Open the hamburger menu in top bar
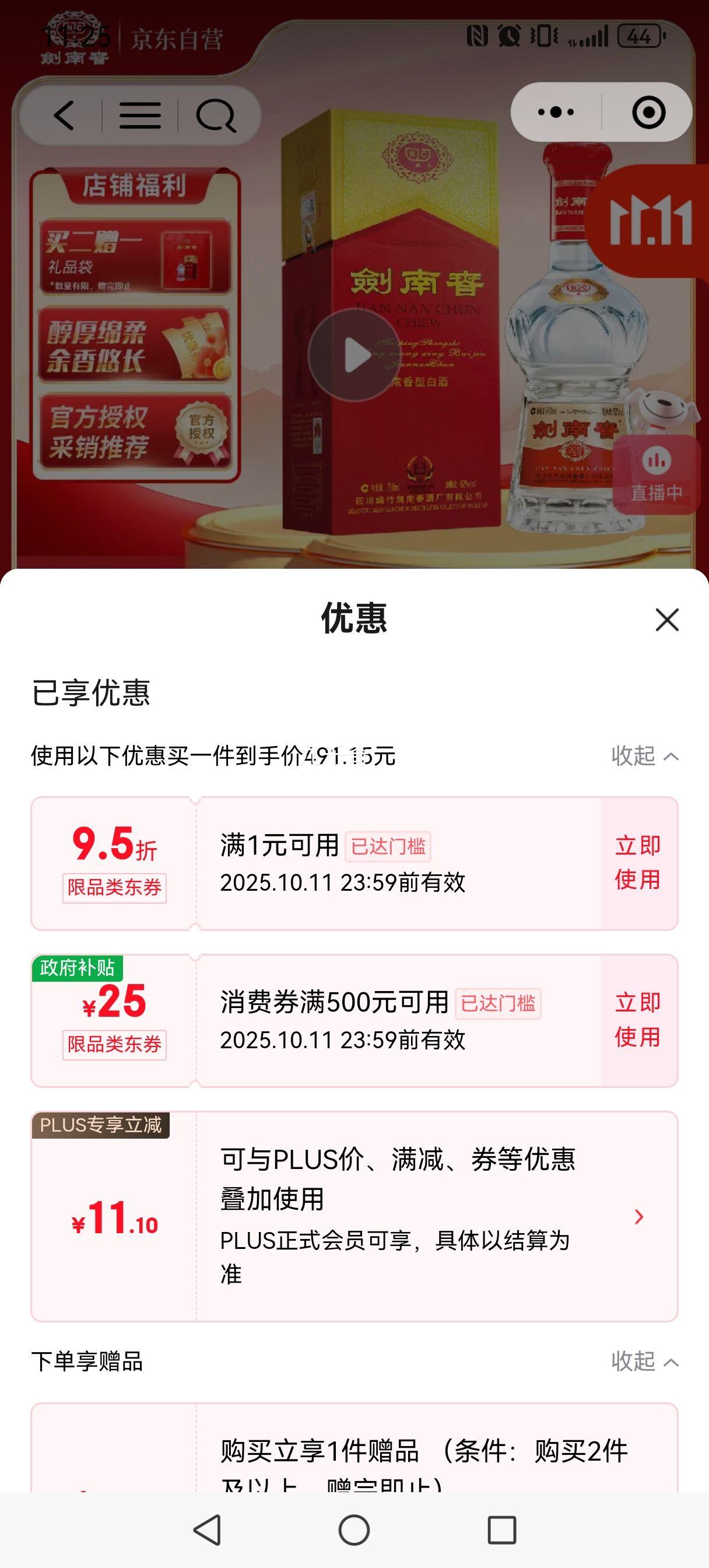The image size is (709, 1568). point(140,115)
